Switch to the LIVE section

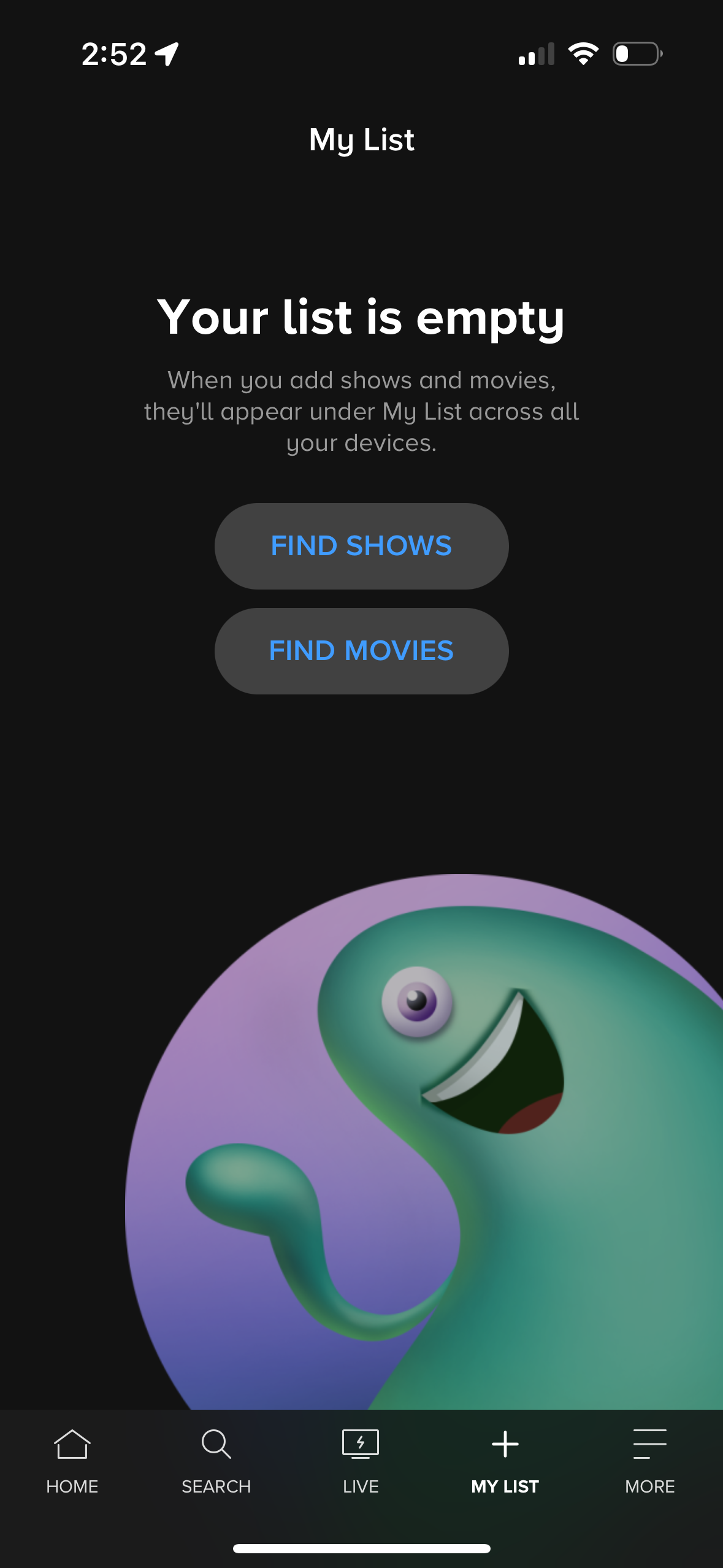click(361, 1486)
